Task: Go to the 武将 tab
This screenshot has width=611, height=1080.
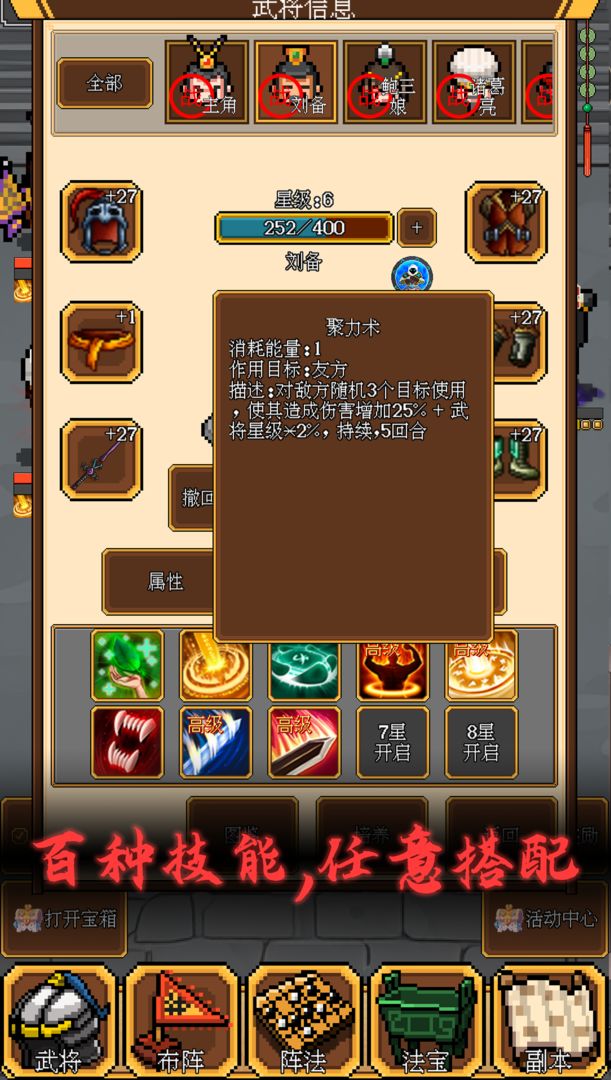Action: click(x=59, y=1020)
